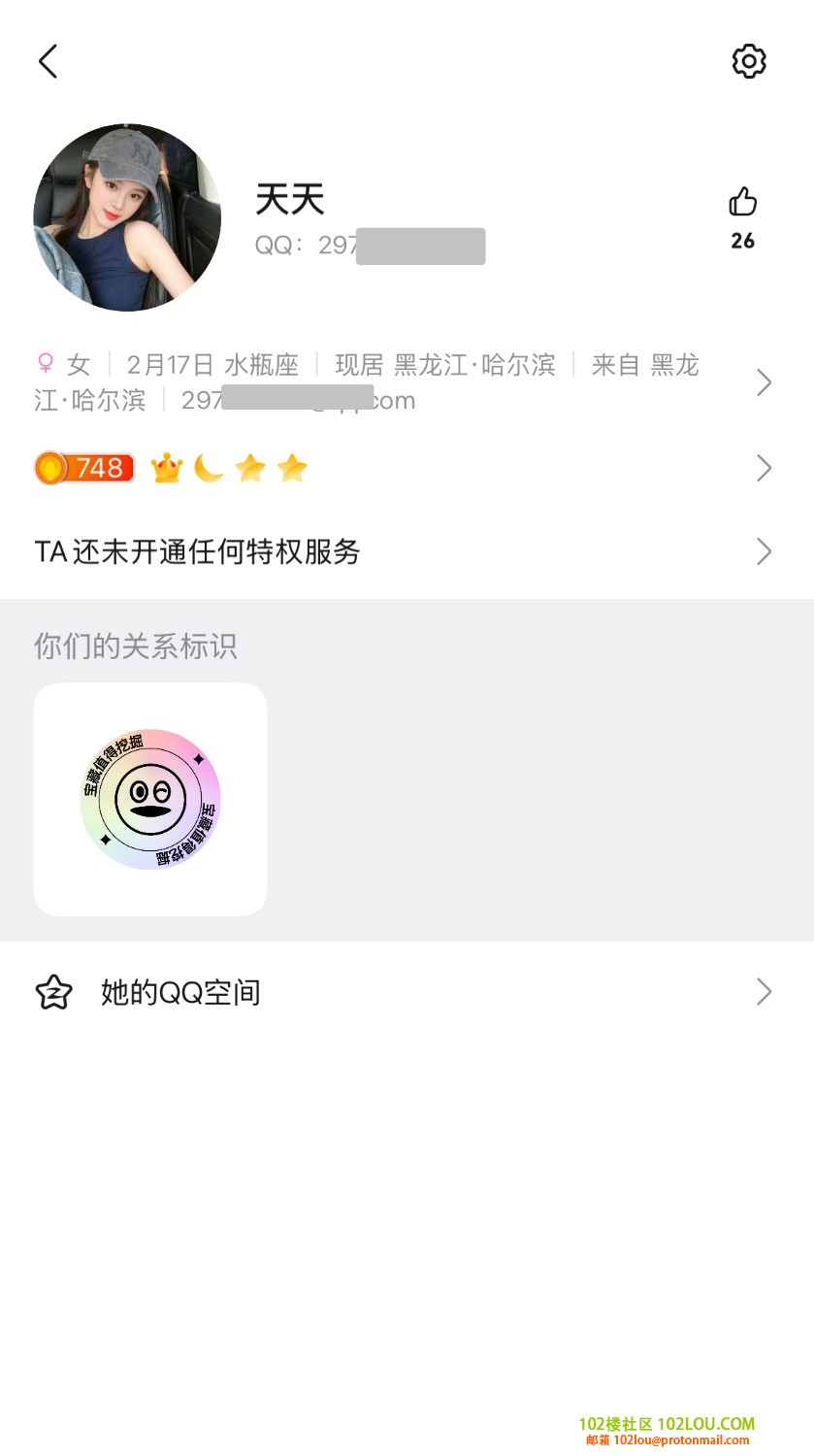View 天天's profile avatar photo
Image resolution: width=814 pixels, height=1456 pixels.
click(127, 217)
